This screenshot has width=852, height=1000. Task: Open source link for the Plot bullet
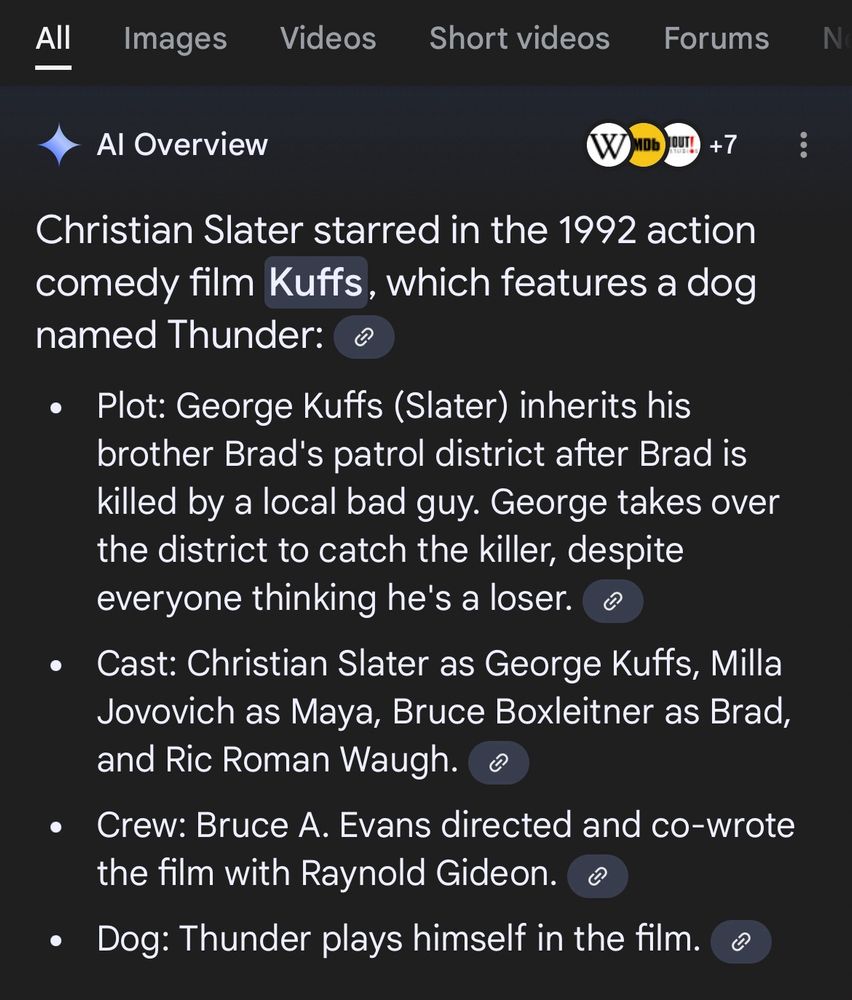[x=612, y=601]
